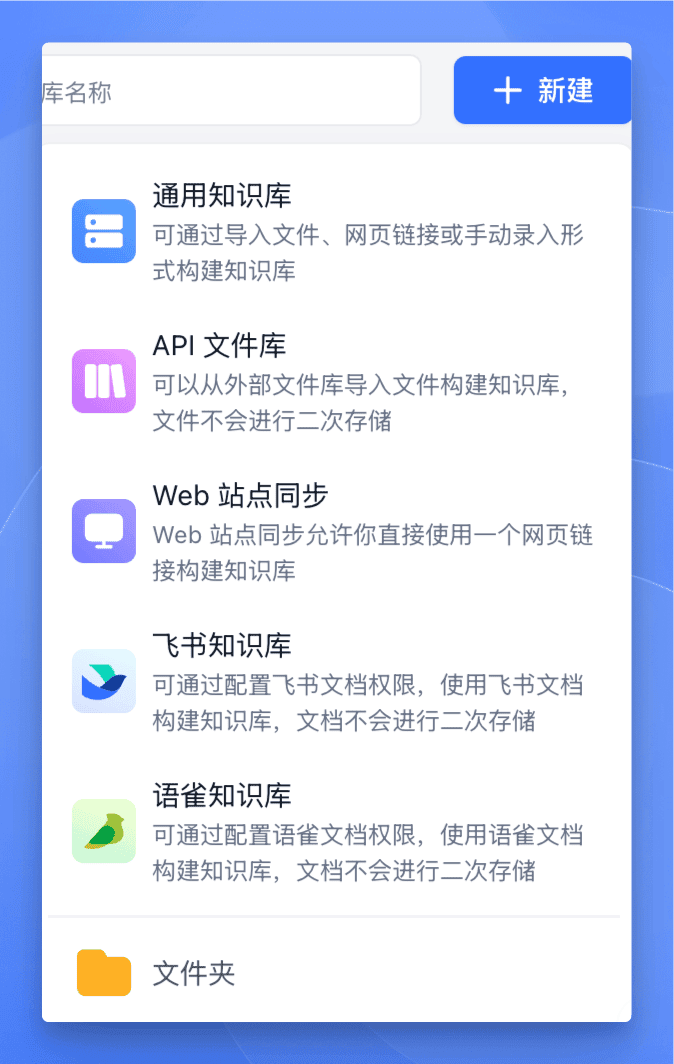Select 通用知识库 option
The width and height of the screenshot is (674, 1064).
tap(336, 232)
